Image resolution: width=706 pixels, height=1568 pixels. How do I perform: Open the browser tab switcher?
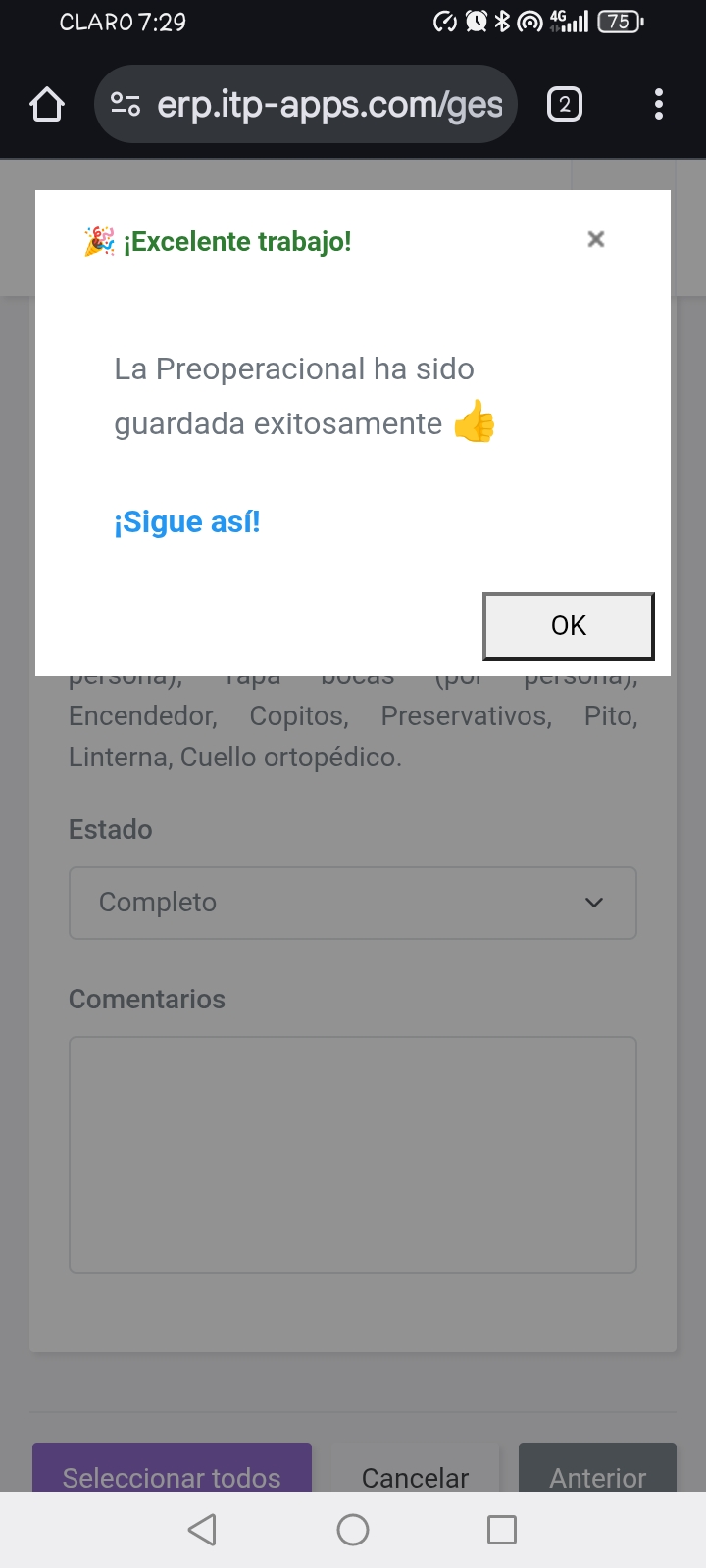[x=564, y=104]
